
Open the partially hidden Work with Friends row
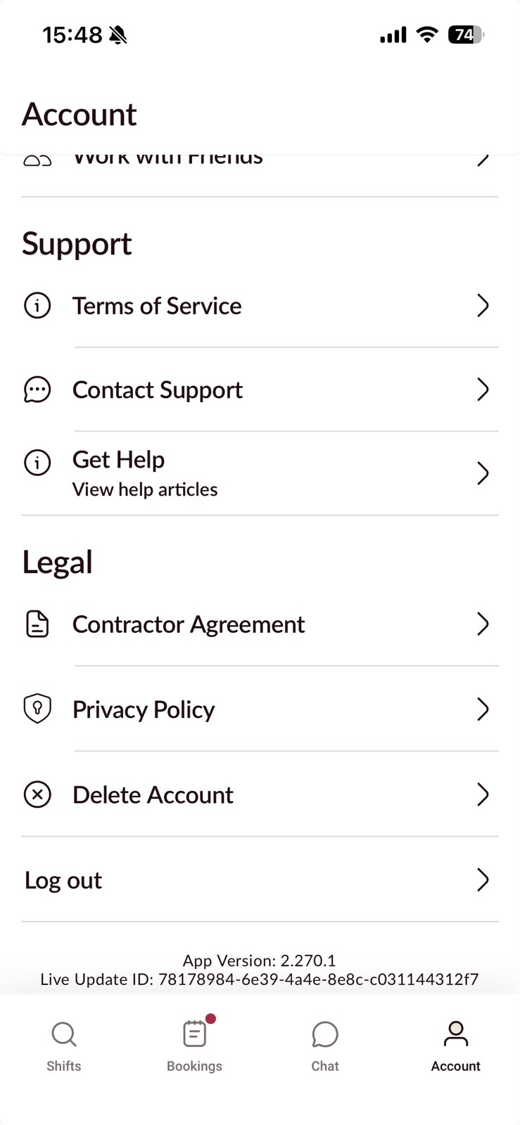pyautogui.click(x=260, y=174)
